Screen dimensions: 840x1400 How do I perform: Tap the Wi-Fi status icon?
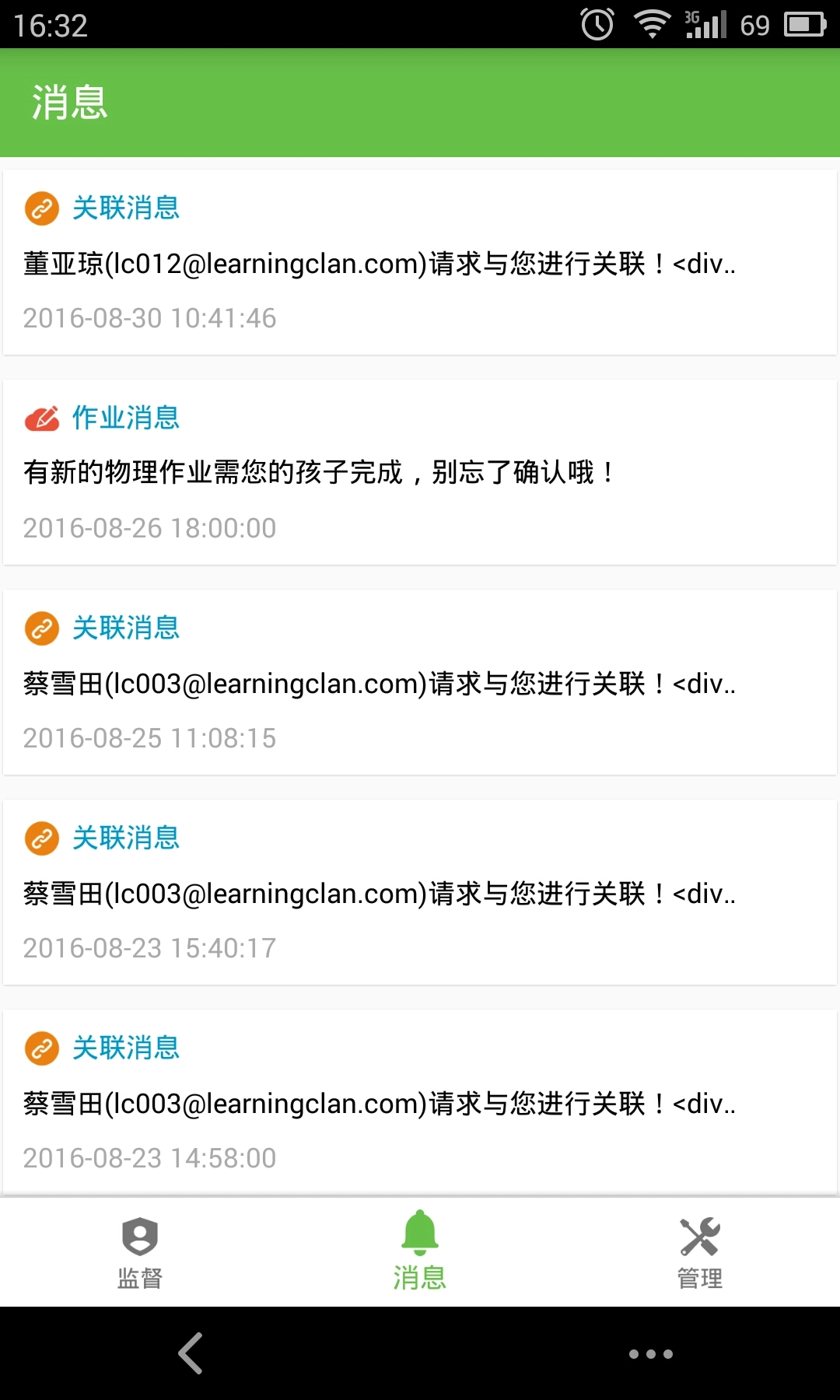coord(650,25)
